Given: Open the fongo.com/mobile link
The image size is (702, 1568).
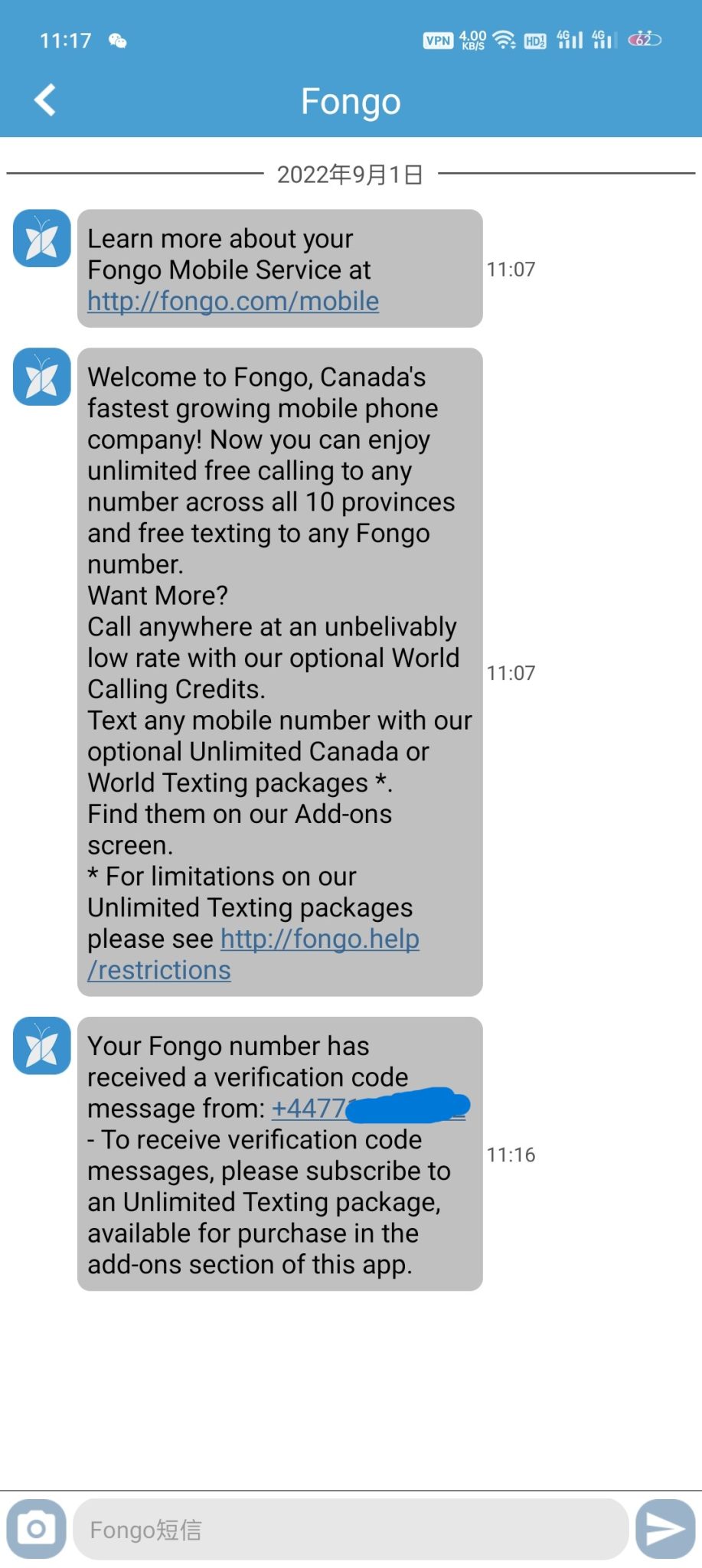Looking at the screenshot, I should point(233,302).
